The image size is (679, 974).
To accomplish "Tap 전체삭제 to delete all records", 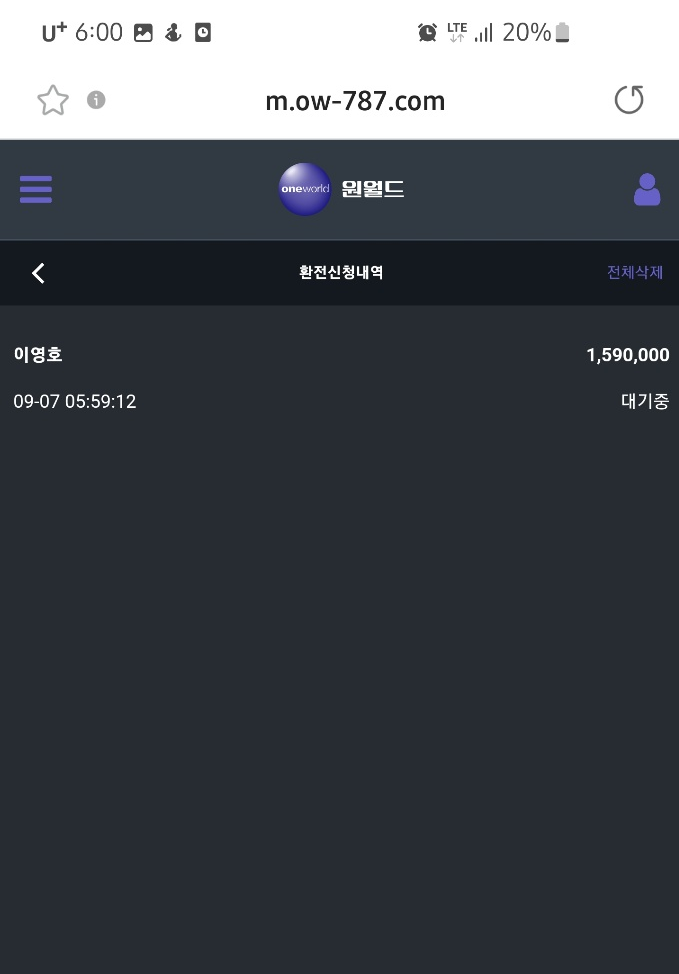I will tap(634, 272).
